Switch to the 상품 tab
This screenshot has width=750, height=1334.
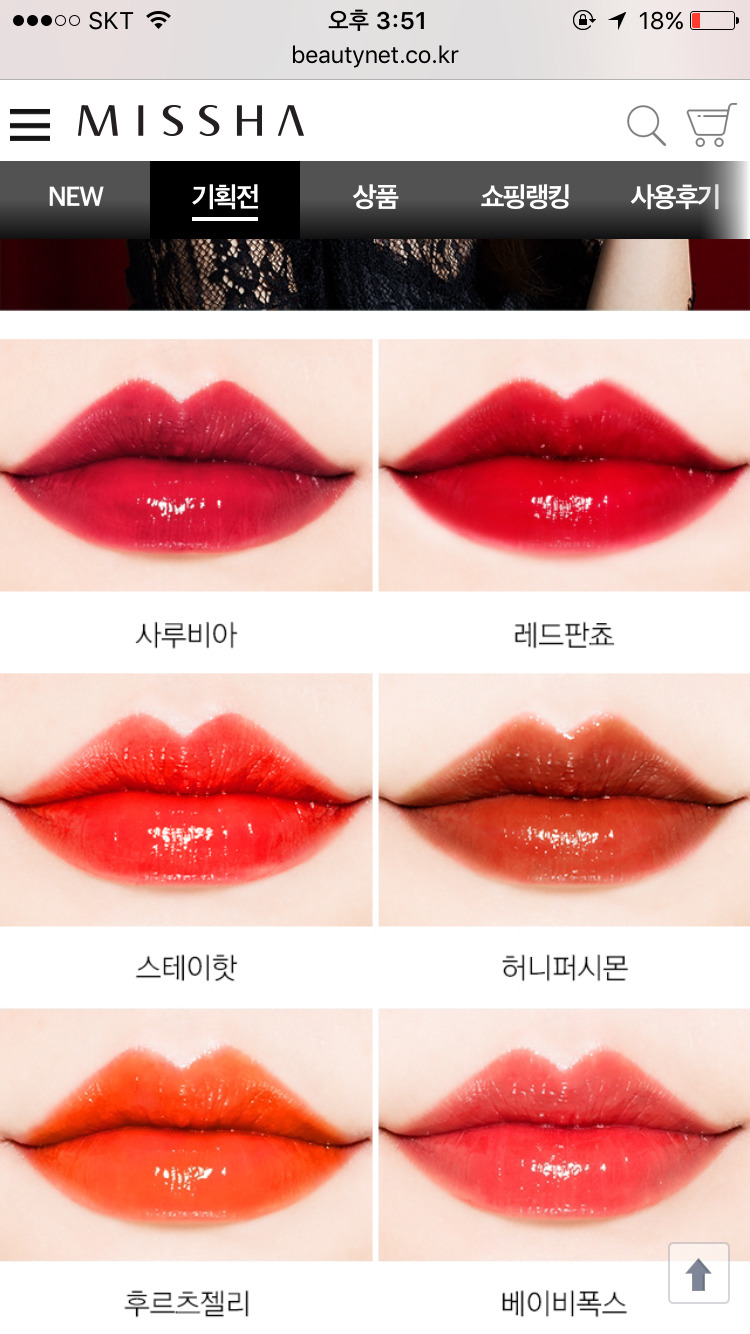pos(375,198)
